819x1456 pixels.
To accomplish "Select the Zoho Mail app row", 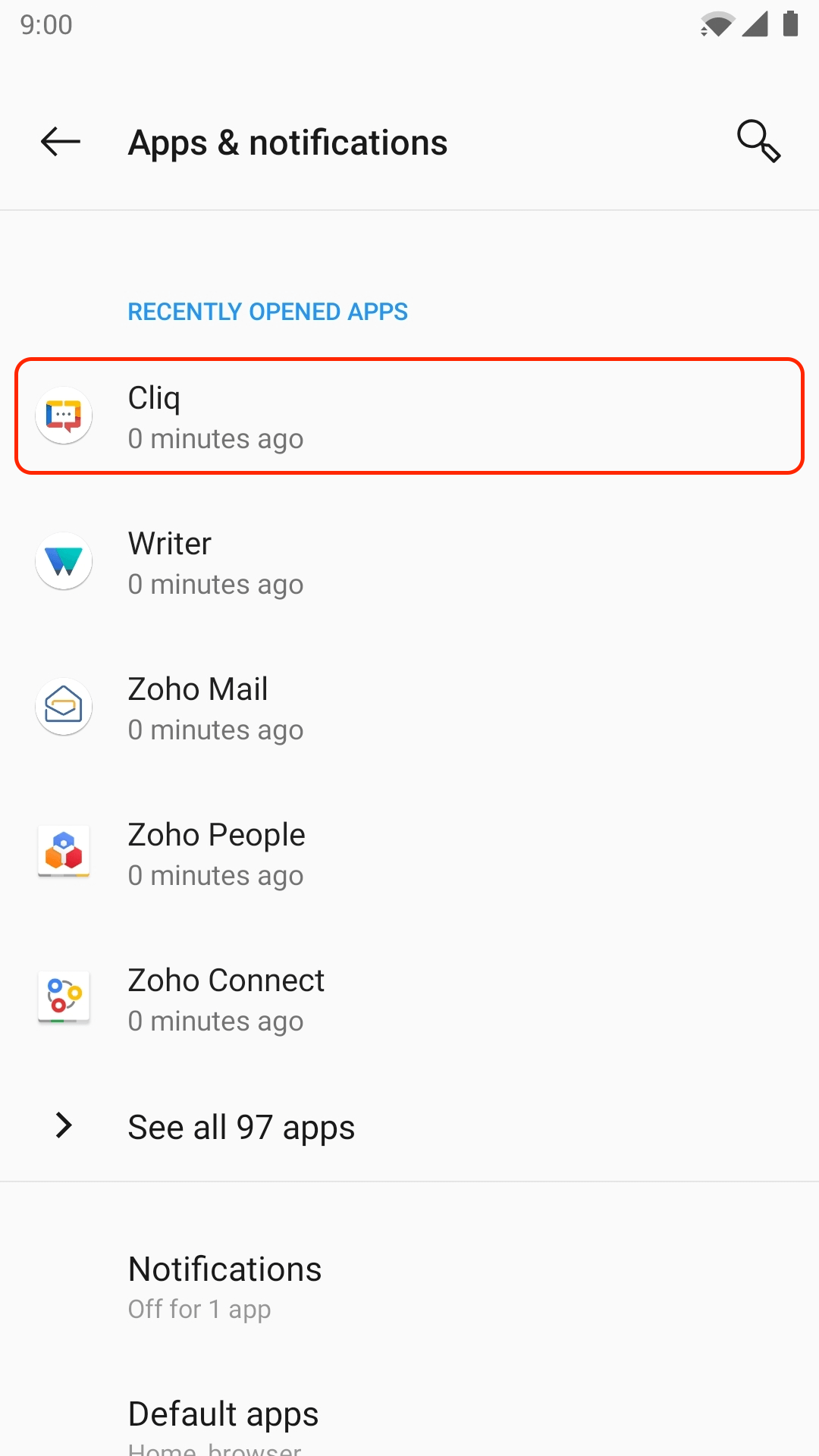I will [409, 708].
